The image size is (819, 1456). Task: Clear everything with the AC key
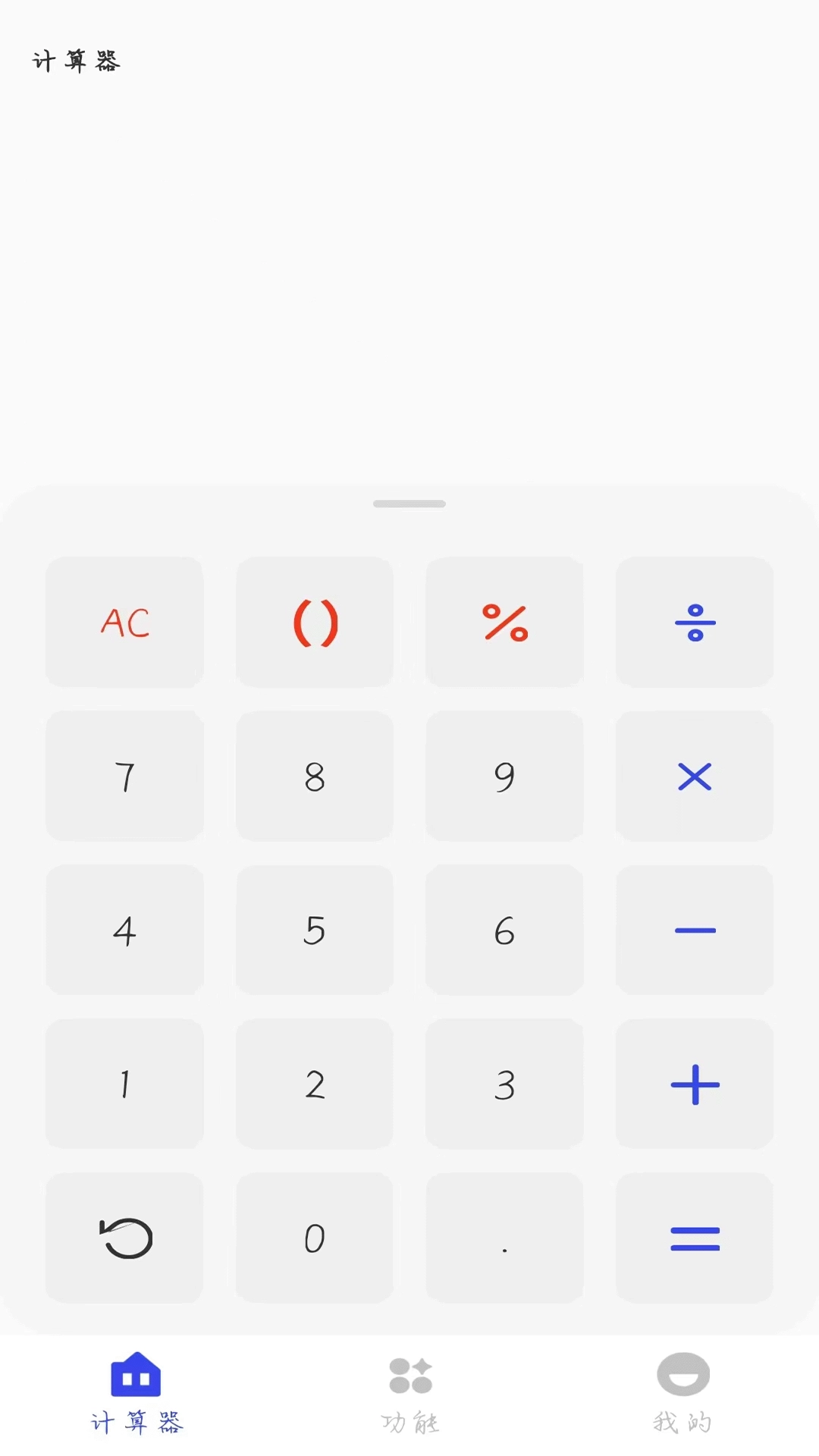125,623
